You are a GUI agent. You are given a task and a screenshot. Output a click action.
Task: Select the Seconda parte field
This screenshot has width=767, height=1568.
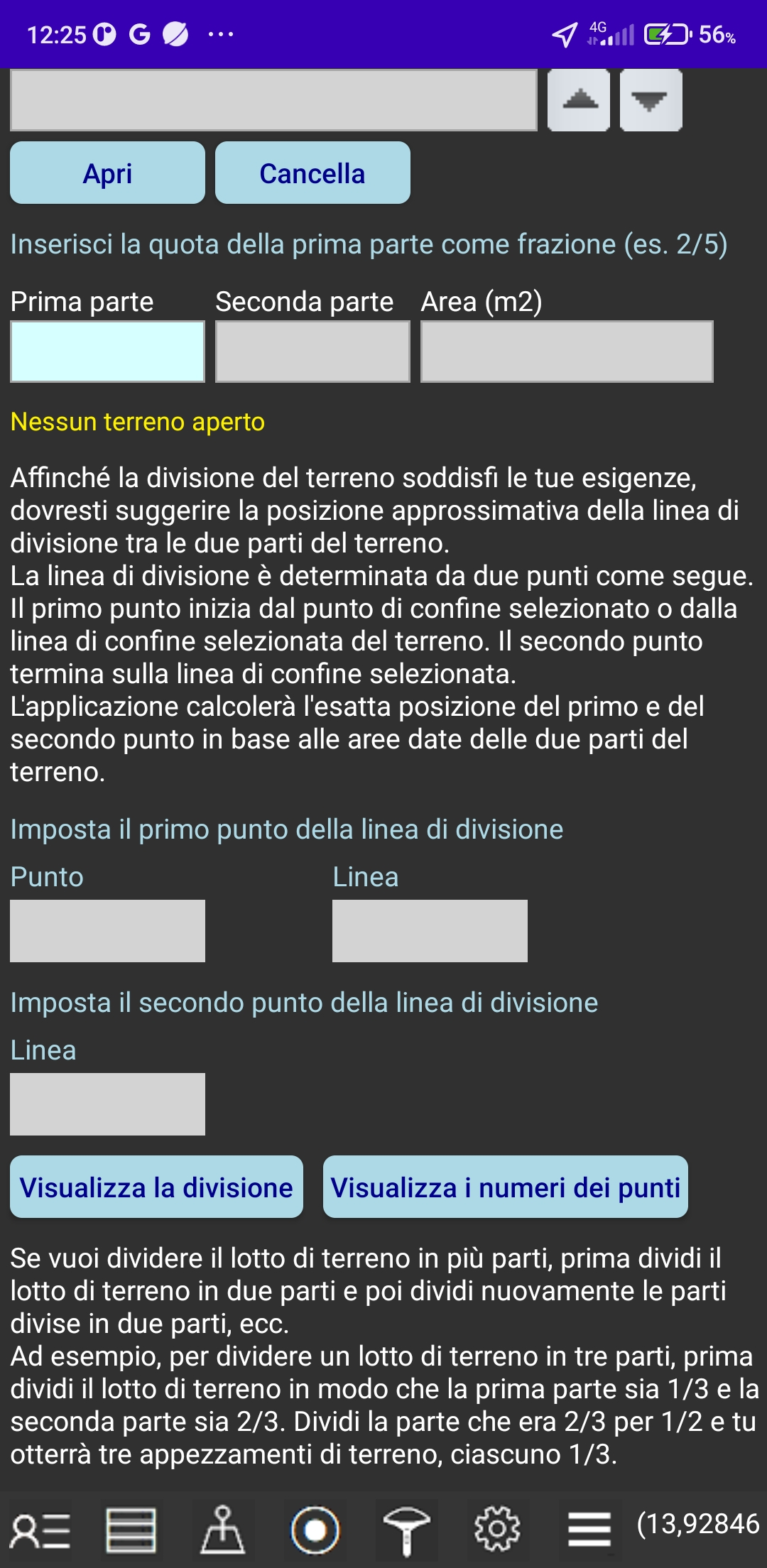pyautogui.click(x=312, y=352)
